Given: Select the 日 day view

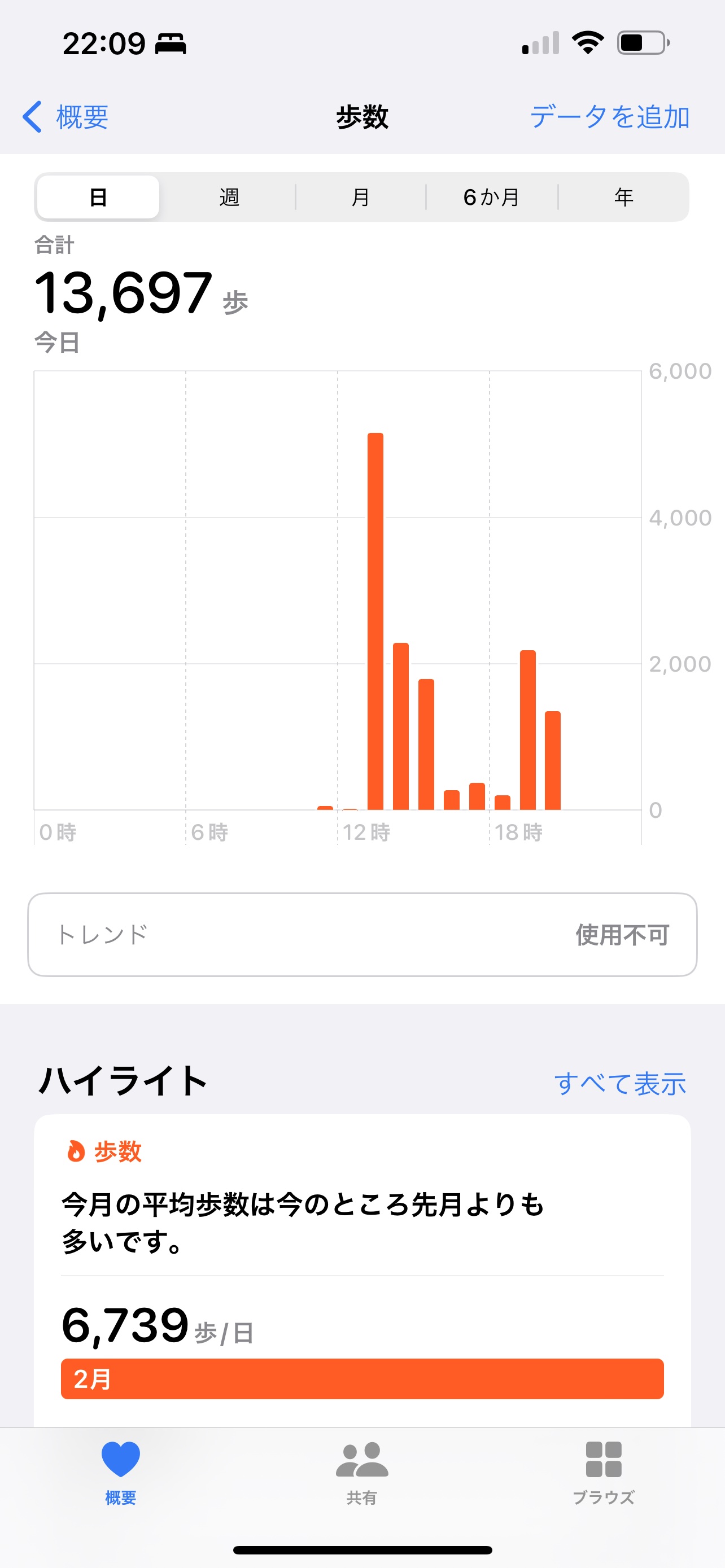Looking at the screenshot, I should tap(99, 197).
